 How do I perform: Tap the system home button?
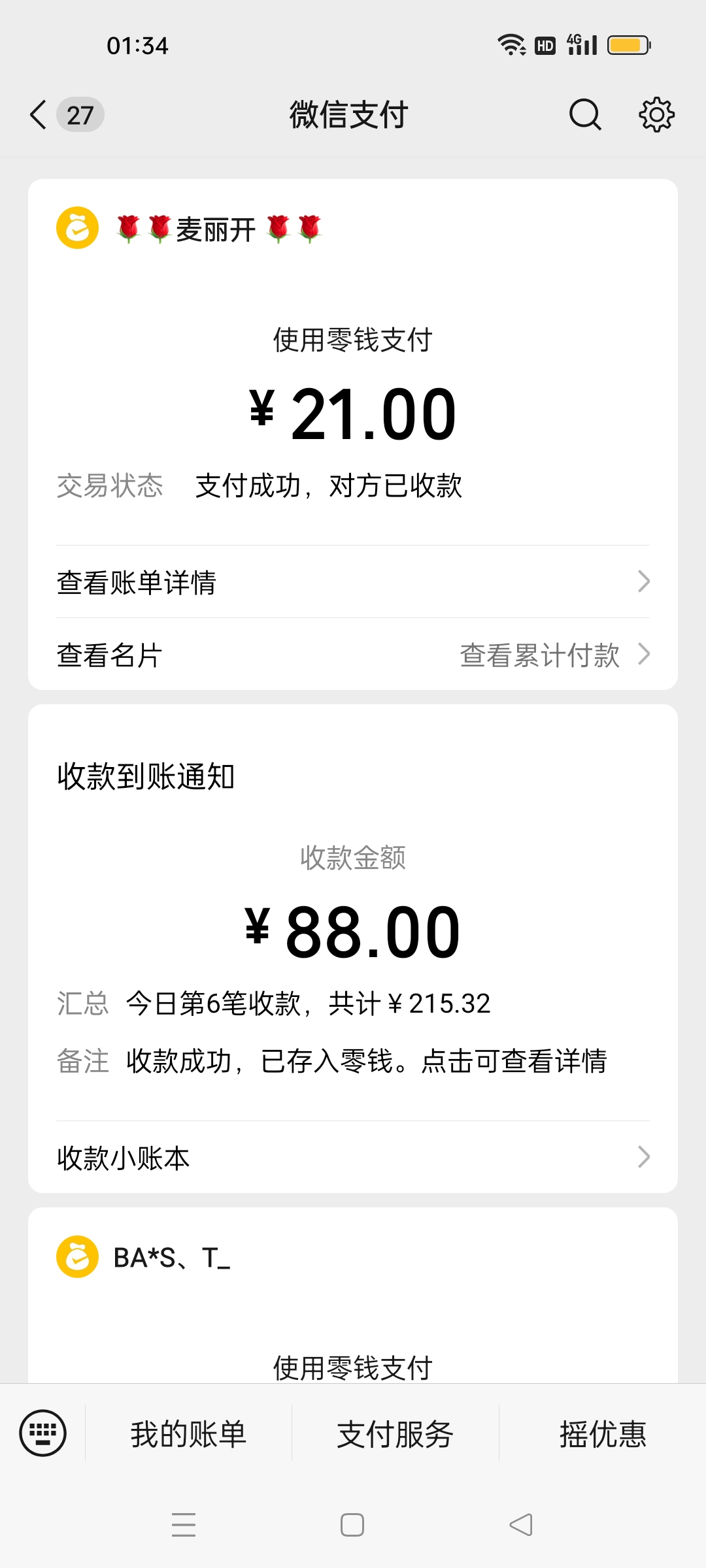(352, 1525)
